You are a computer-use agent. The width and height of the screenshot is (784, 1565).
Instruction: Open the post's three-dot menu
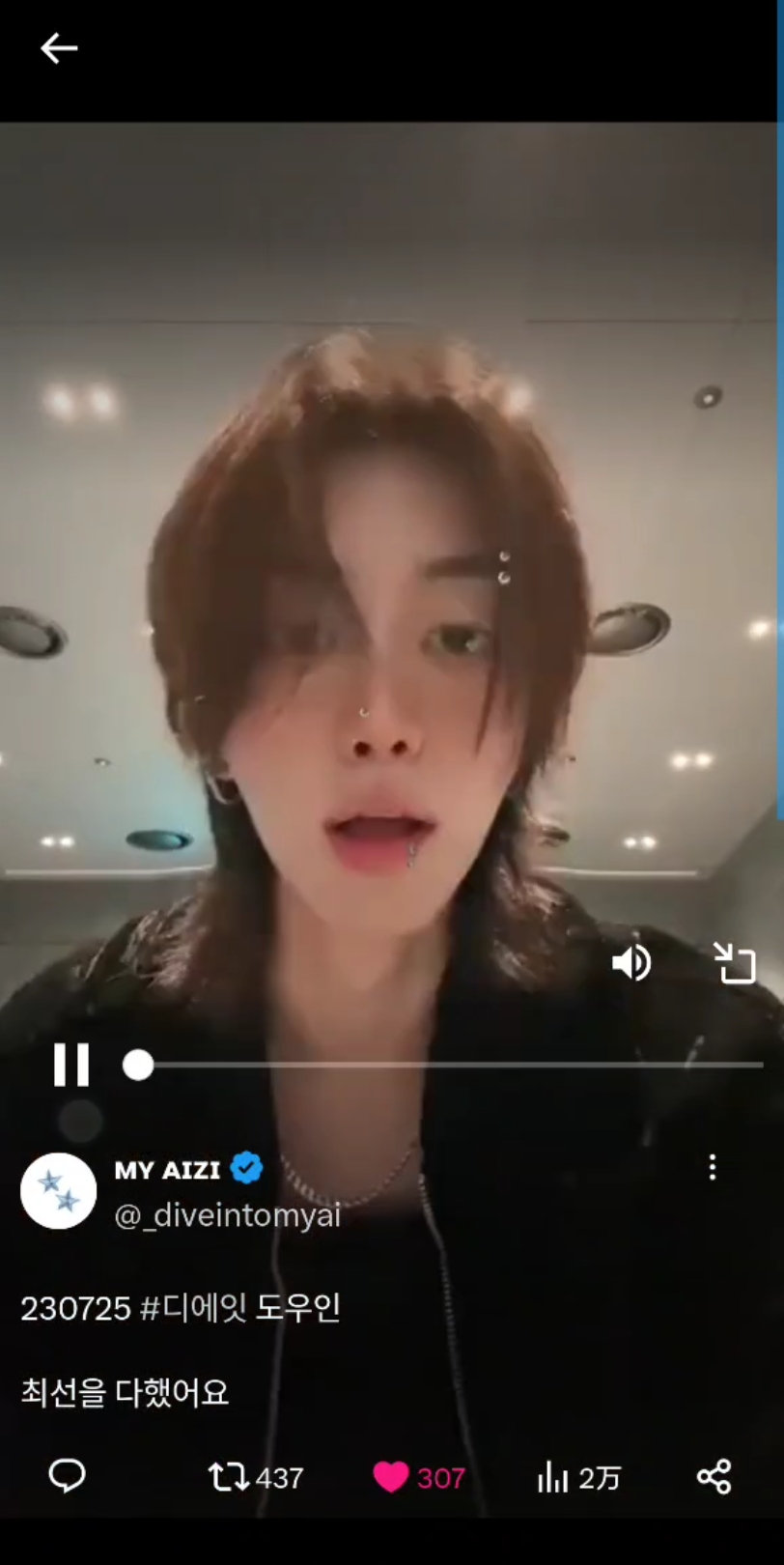(713, 1167)
